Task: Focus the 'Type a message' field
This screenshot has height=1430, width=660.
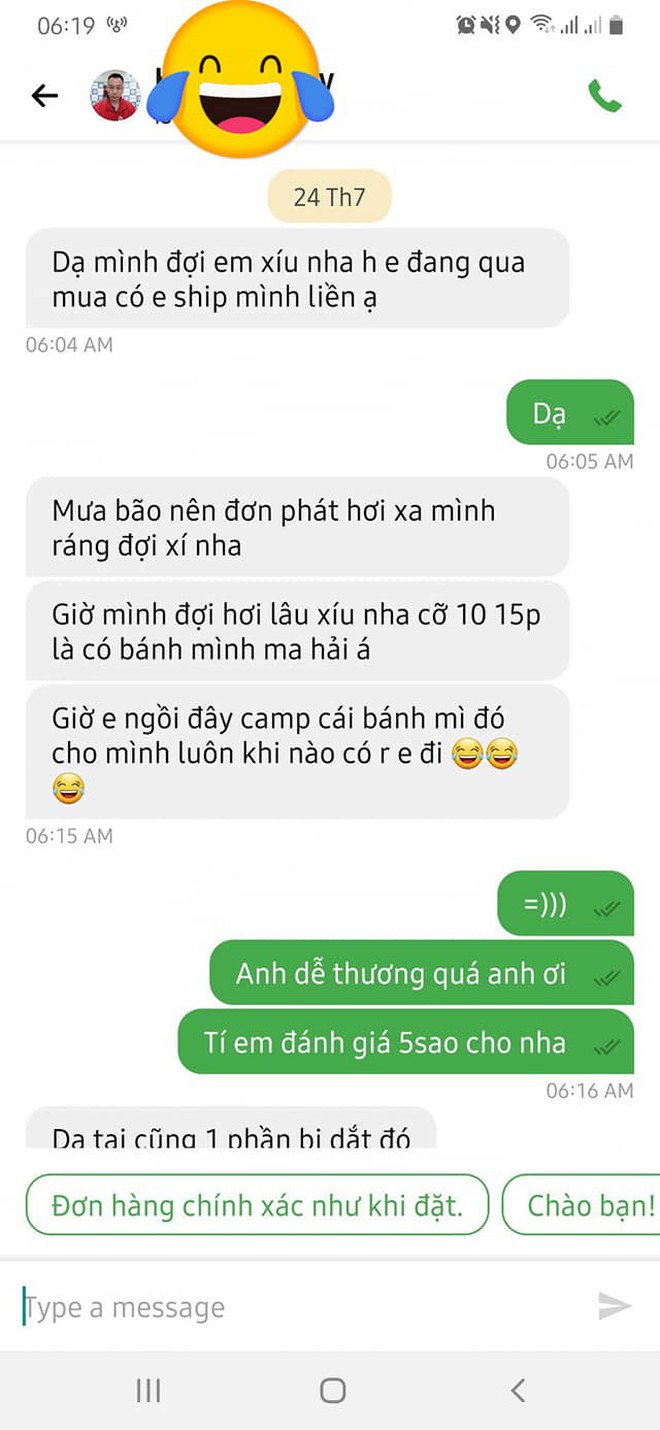Action: [x=300, y=1307]
